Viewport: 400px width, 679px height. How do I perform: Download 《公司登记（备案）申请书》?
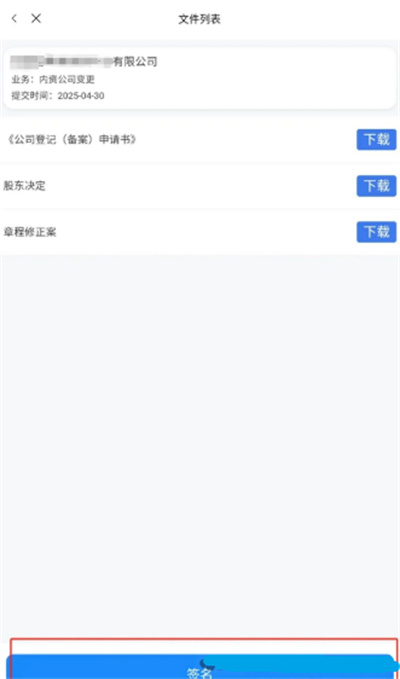click(376, 139)
